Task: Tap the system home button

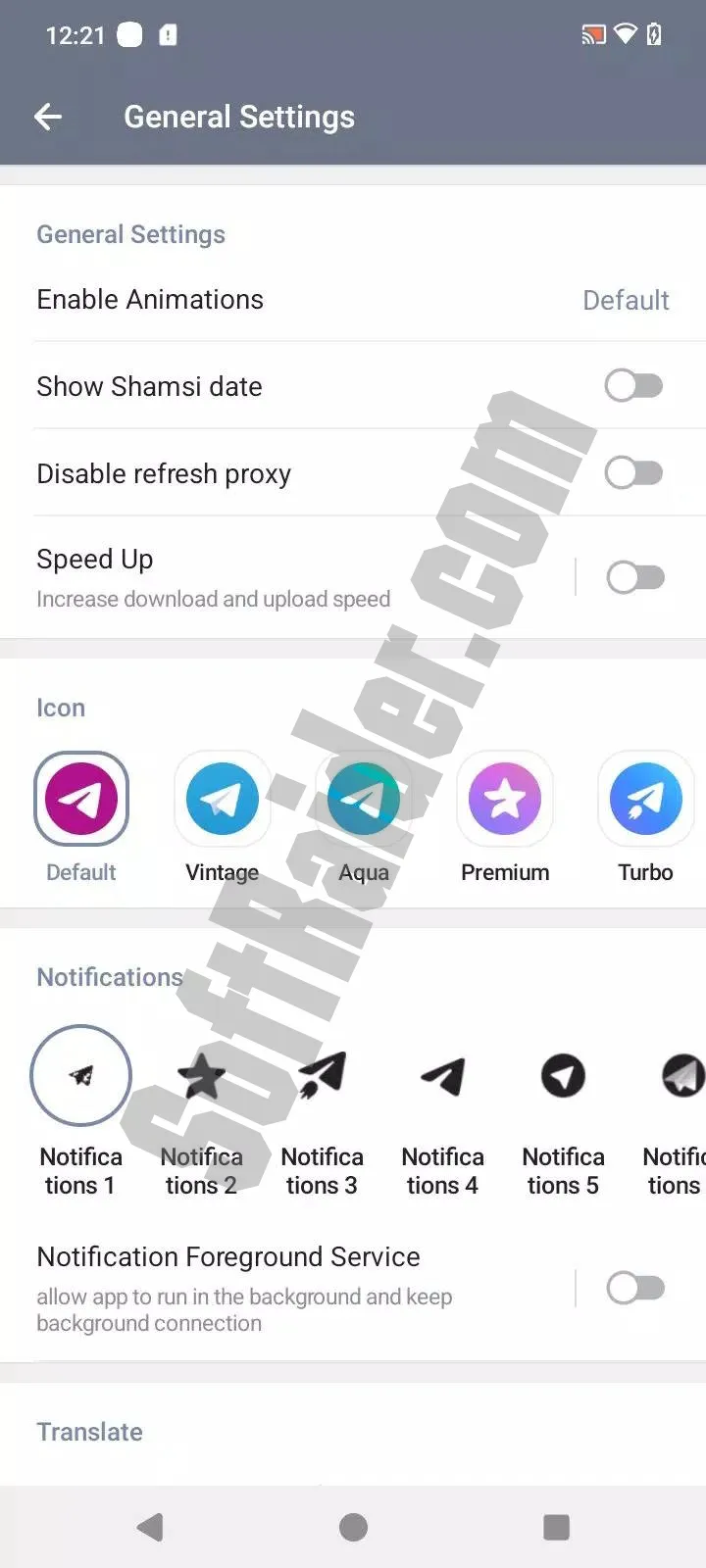Action: [x=353, y=1527]
